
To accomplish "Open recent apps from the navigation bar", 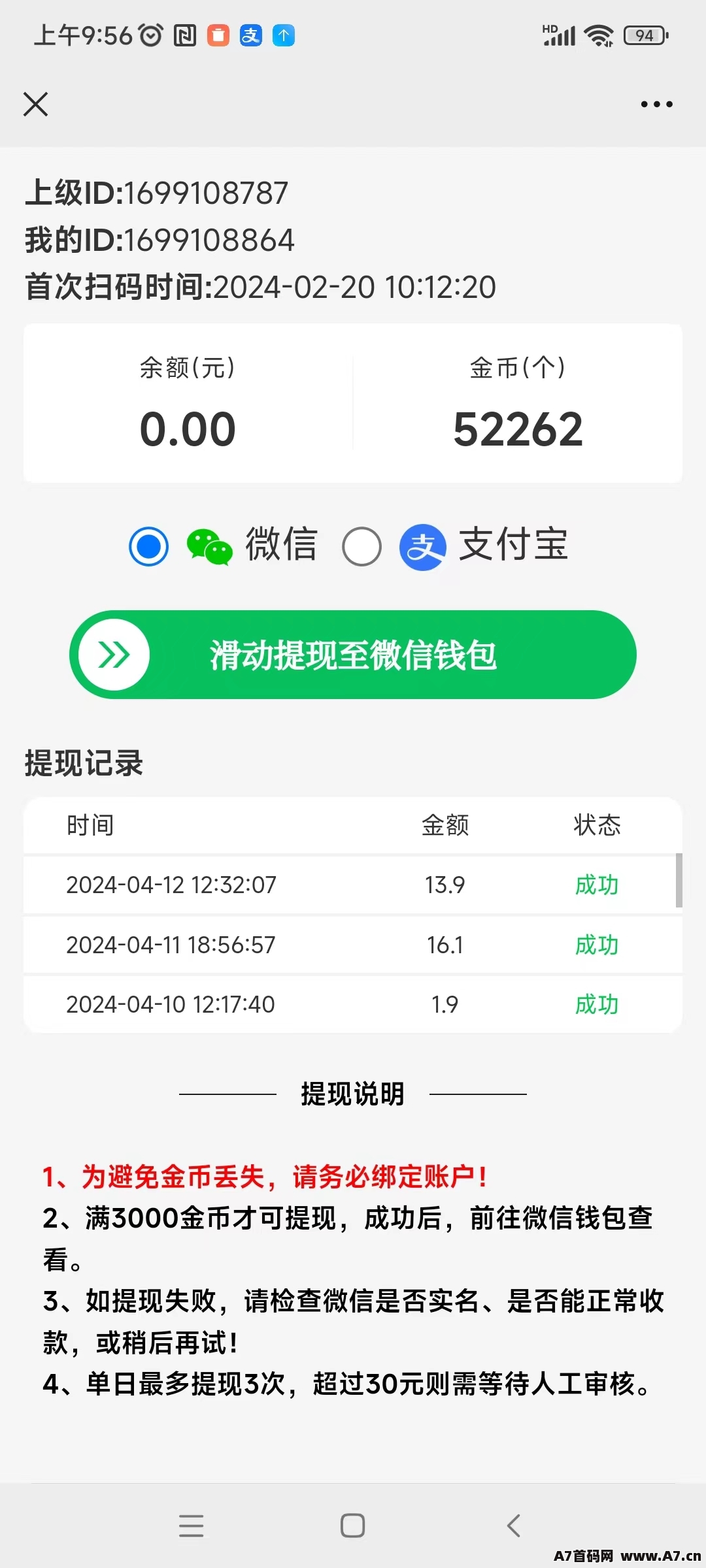I will pos(191,1526).
